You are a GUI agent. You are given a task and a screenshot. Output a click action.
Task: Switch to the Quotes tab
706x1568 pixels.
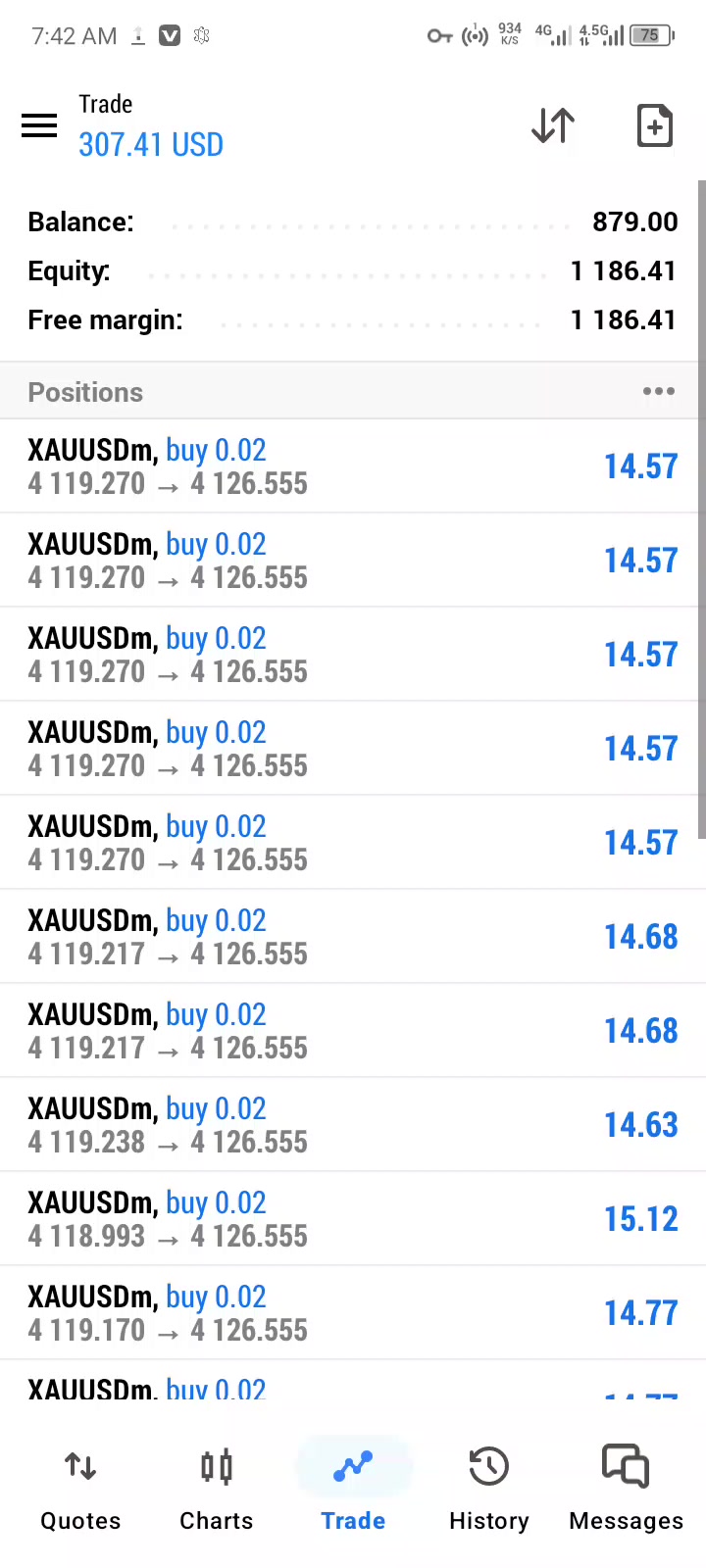(80, 1492)
